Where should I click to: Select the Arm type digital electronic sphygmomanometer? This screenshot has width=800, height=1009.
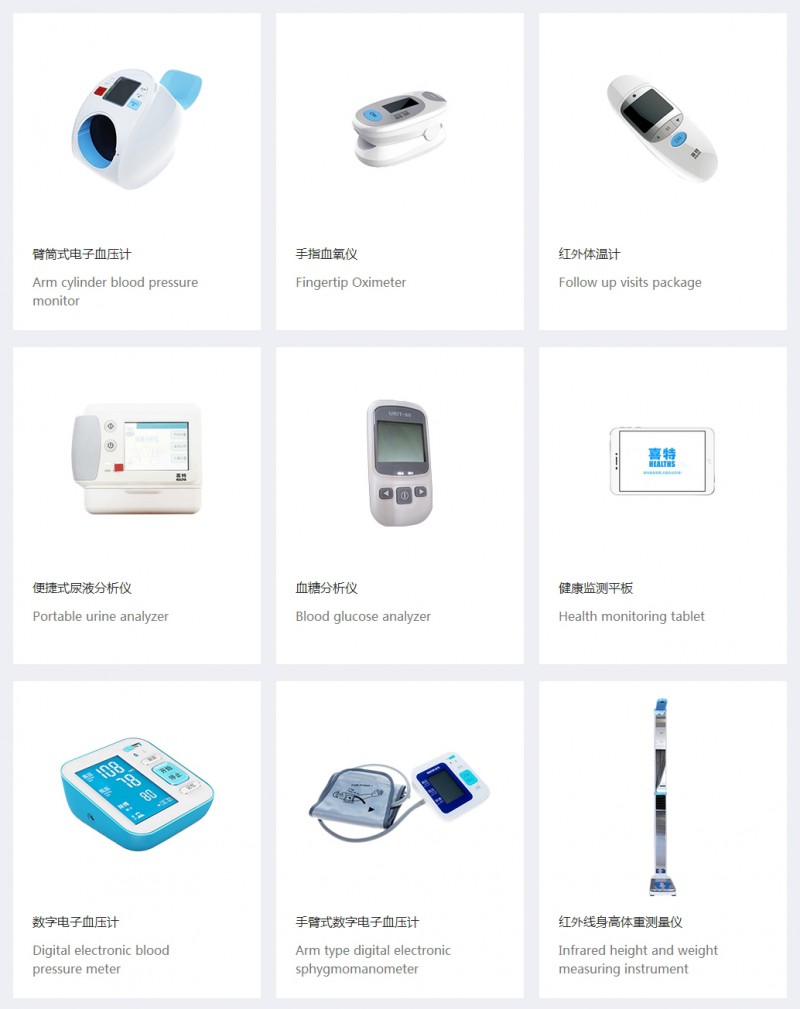click(399, 839)
